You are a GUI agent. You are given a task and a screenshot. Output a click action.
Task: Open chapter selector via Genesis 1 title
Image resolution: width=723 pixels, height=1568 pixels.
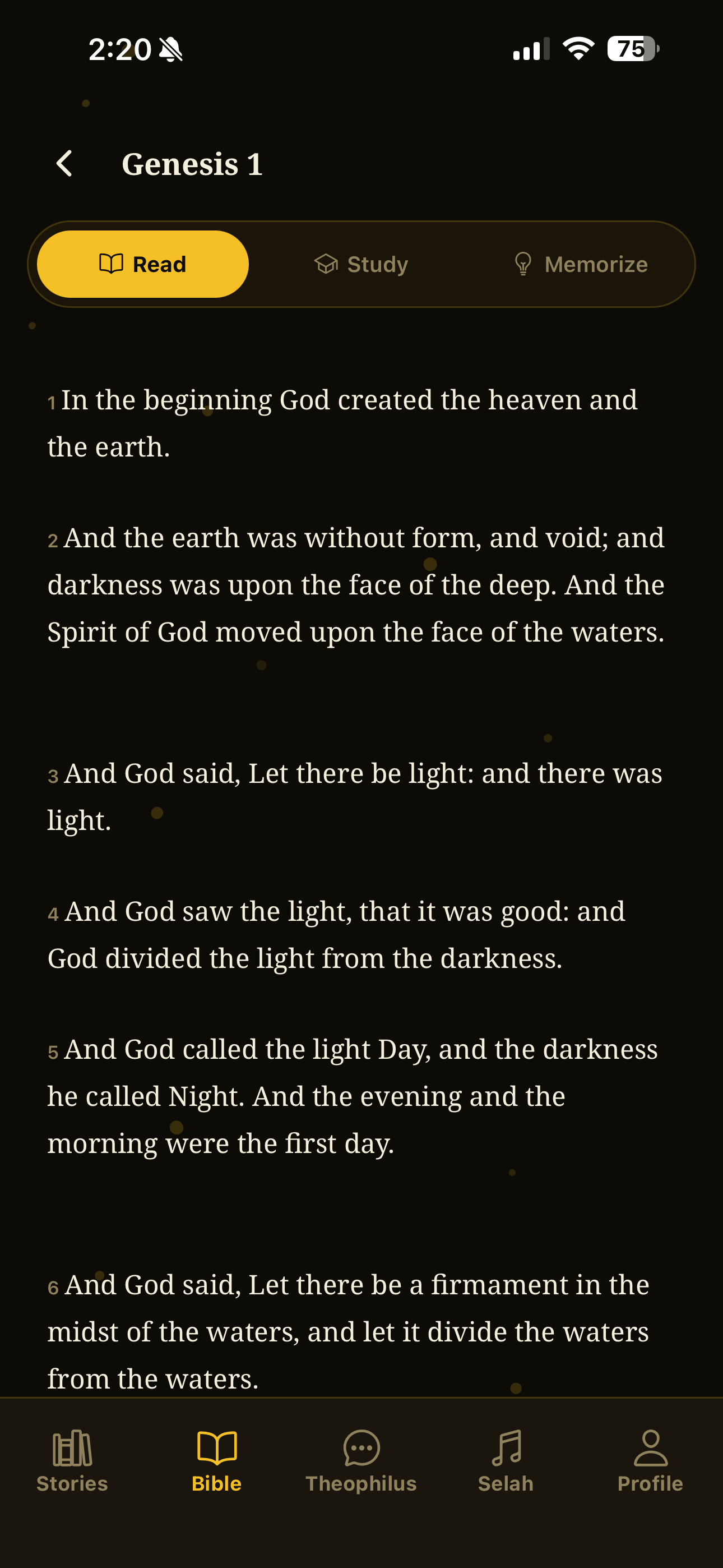click(192, 163)
